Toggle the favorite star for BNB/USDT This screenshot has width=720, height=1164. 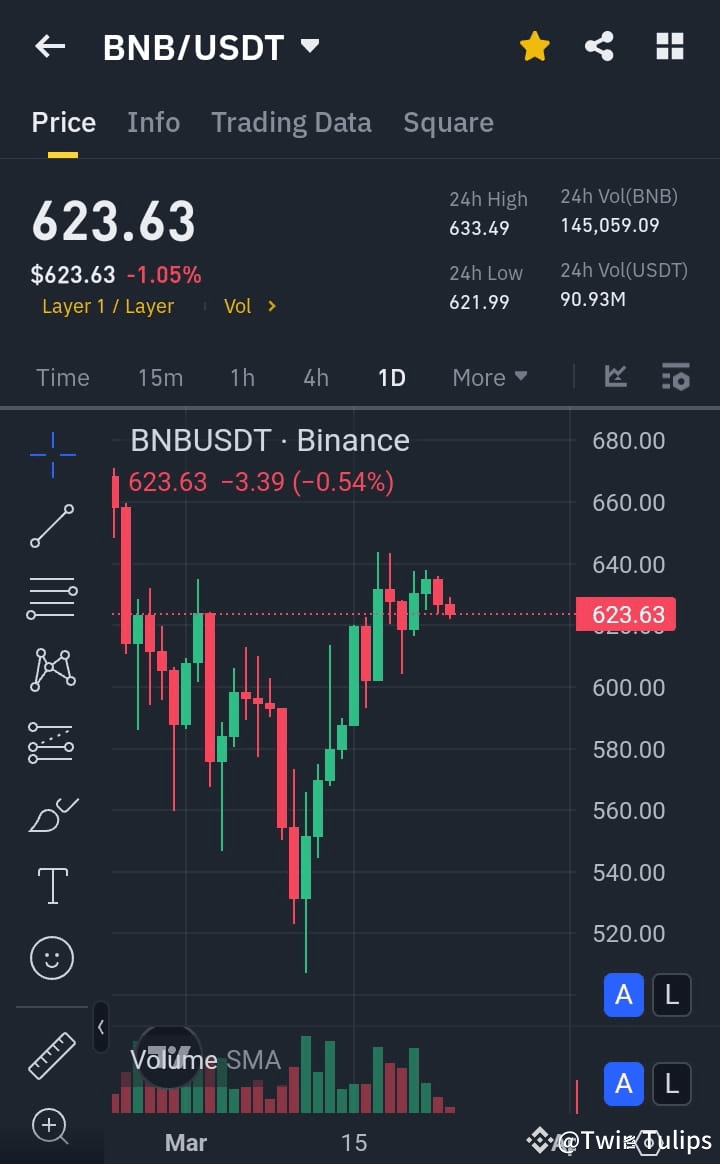click(x=535, y=46)
